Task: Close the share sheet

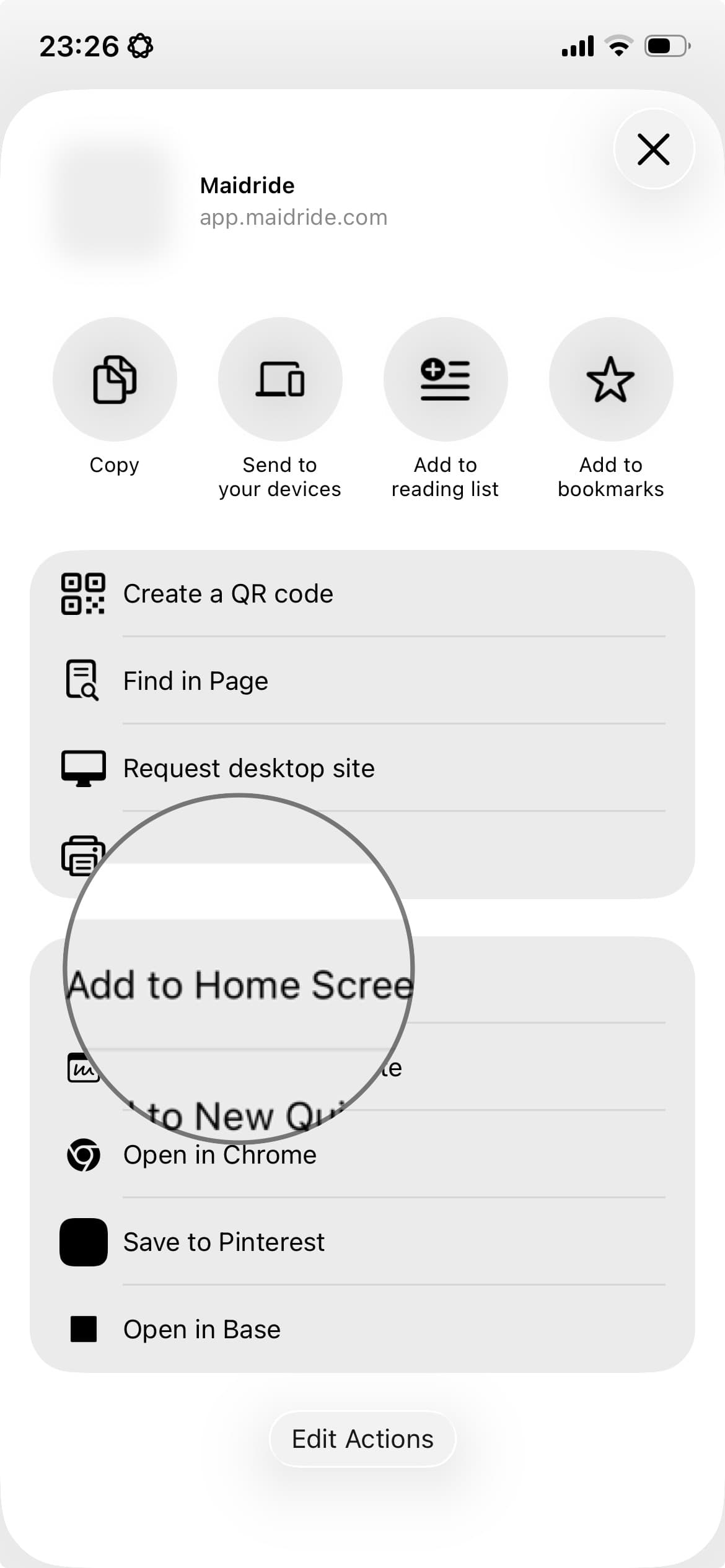Action: point(654,149)
